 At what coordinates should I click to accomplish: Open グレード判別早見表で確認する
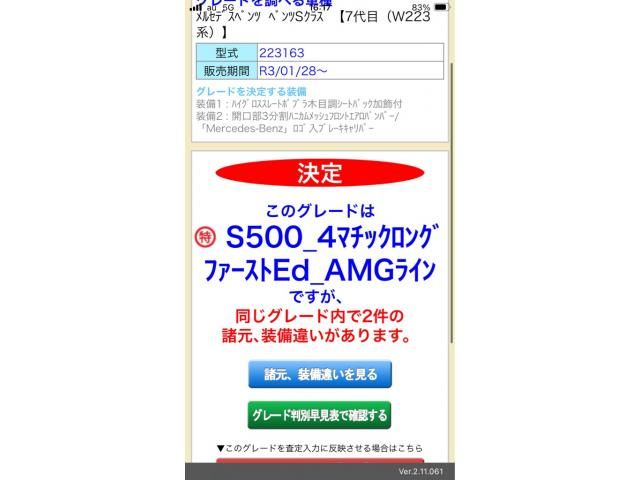point(320,415)
